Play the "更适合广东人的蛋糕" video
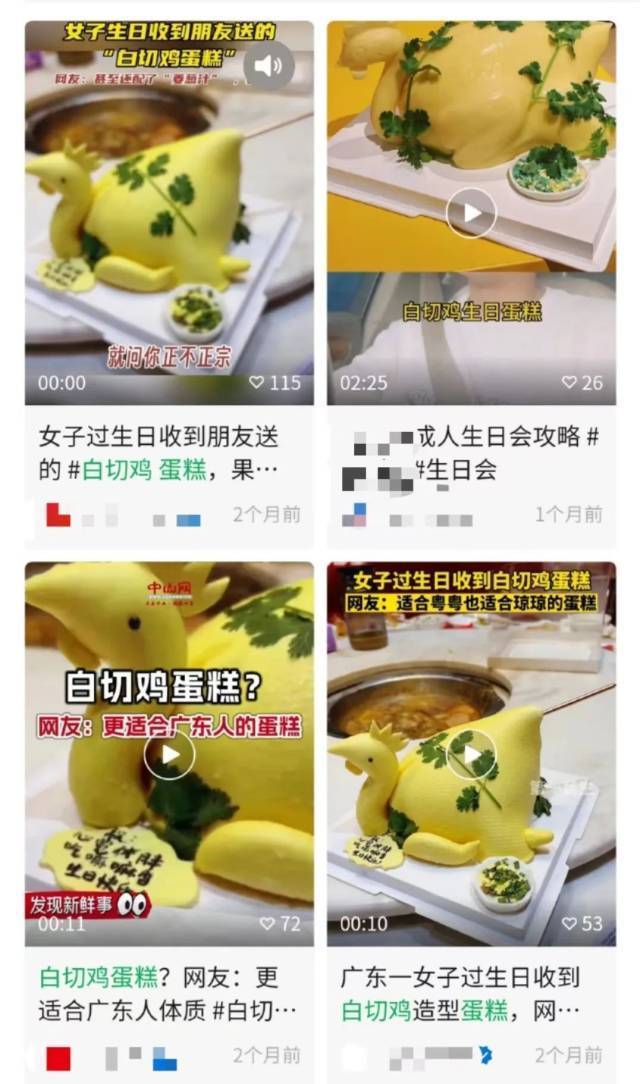Viewport: 640px width, 1084px height. point(169,754)
